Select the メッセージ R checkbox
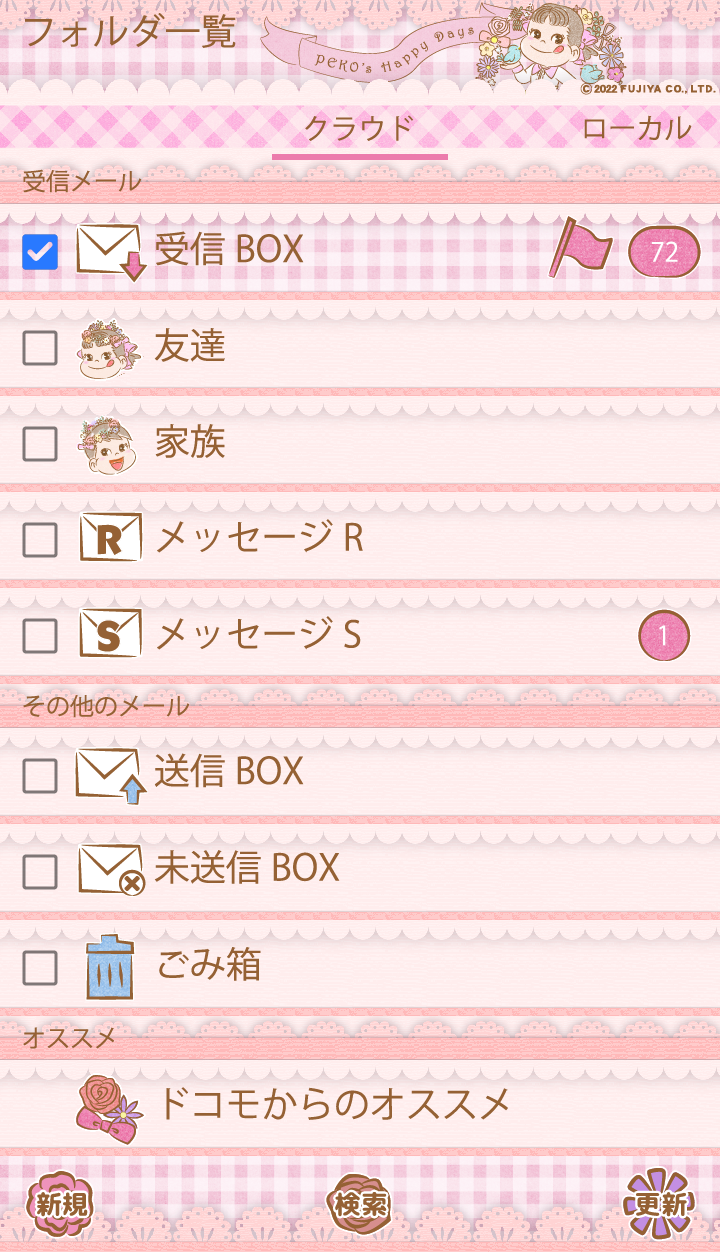Image resolution: width=720 pixels, height=1252 pixels. [x=40, y=540]
